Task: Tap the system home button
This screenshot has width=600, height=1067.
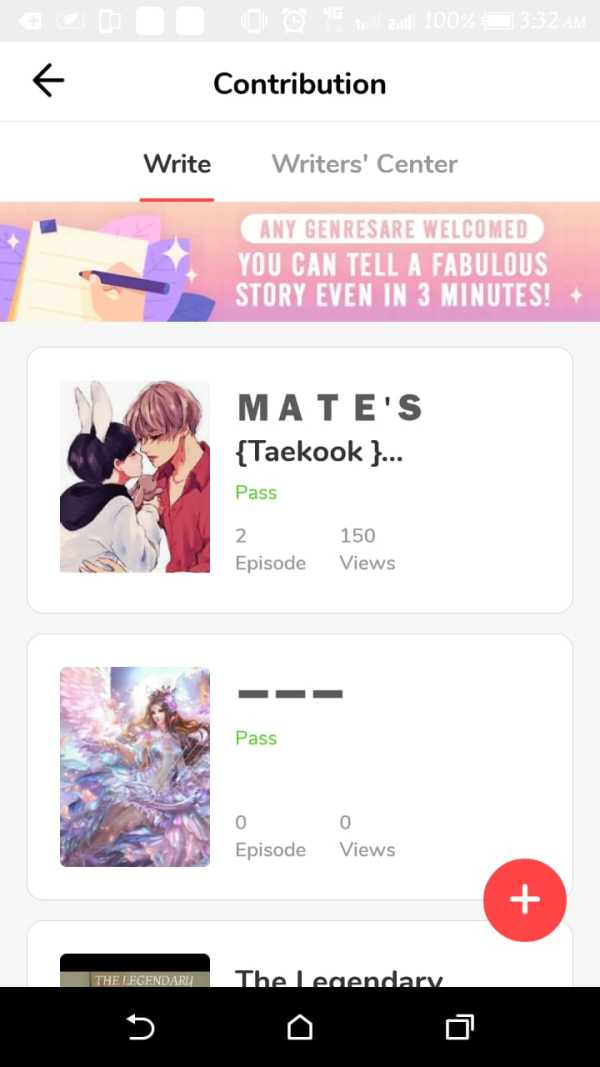Action: click(x=300, y=1027)
